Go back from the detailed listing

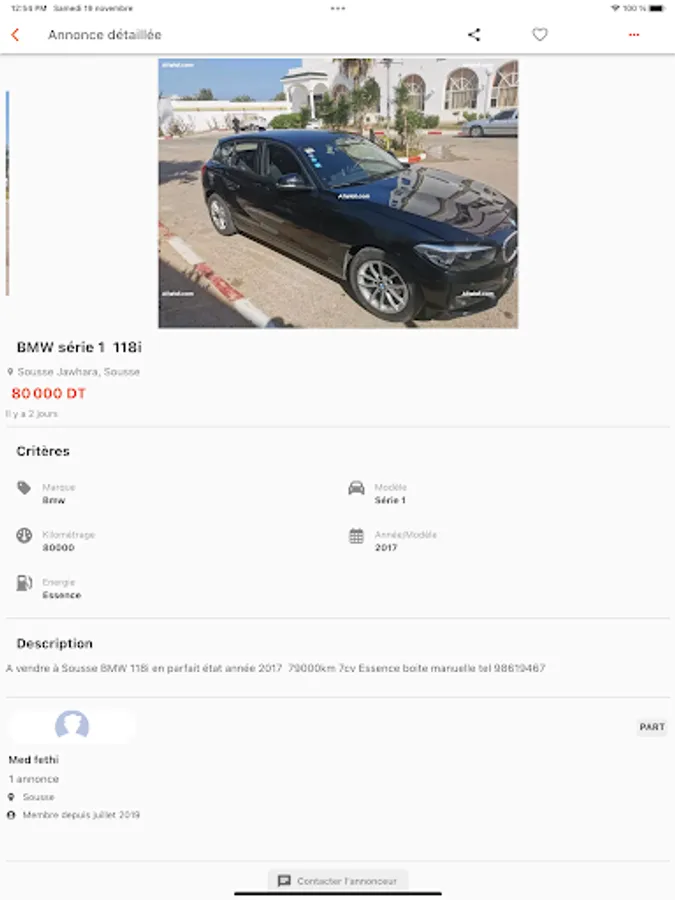pyautogui.click(x=15, y=35)
